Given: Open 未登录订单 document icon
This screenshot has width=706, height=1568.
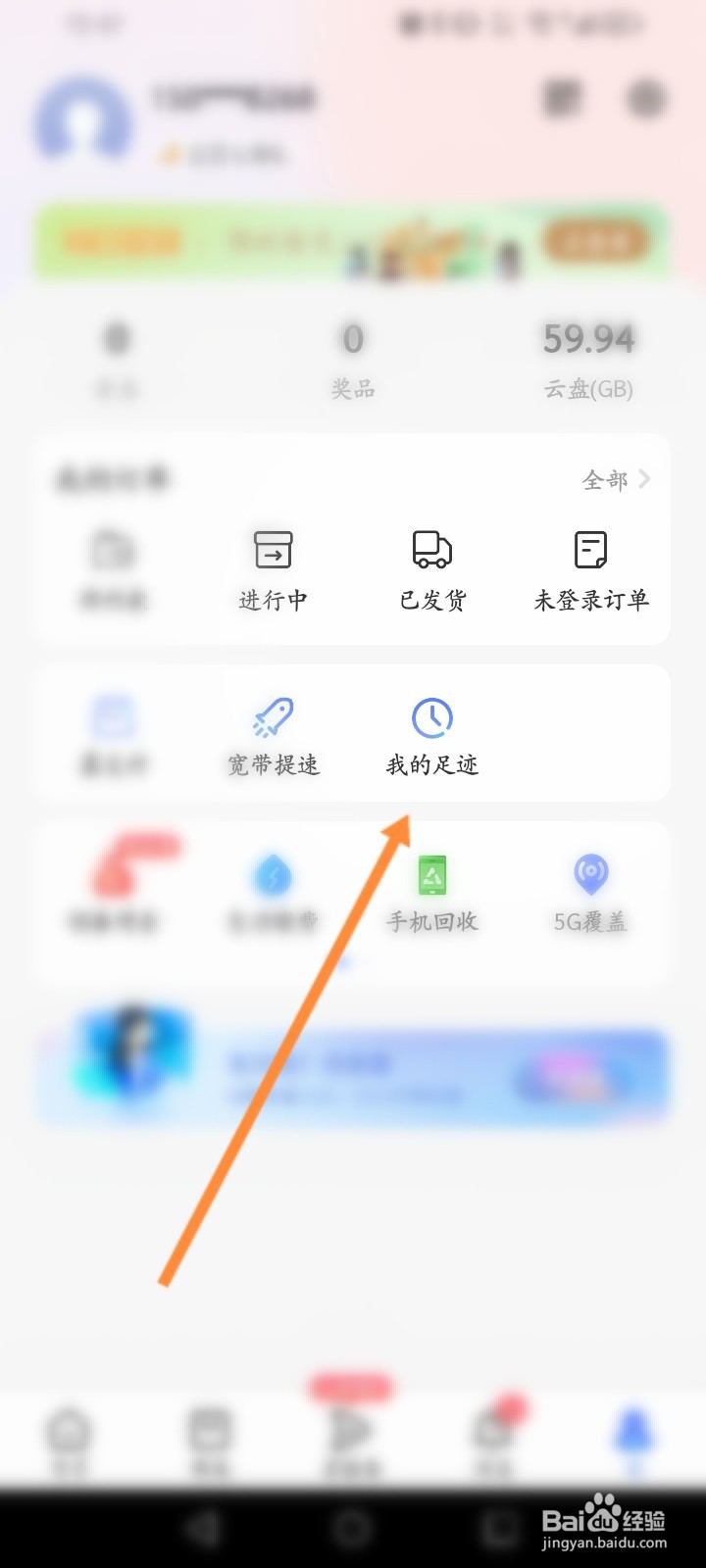Looking at the screenshot, I should point(589,551).
